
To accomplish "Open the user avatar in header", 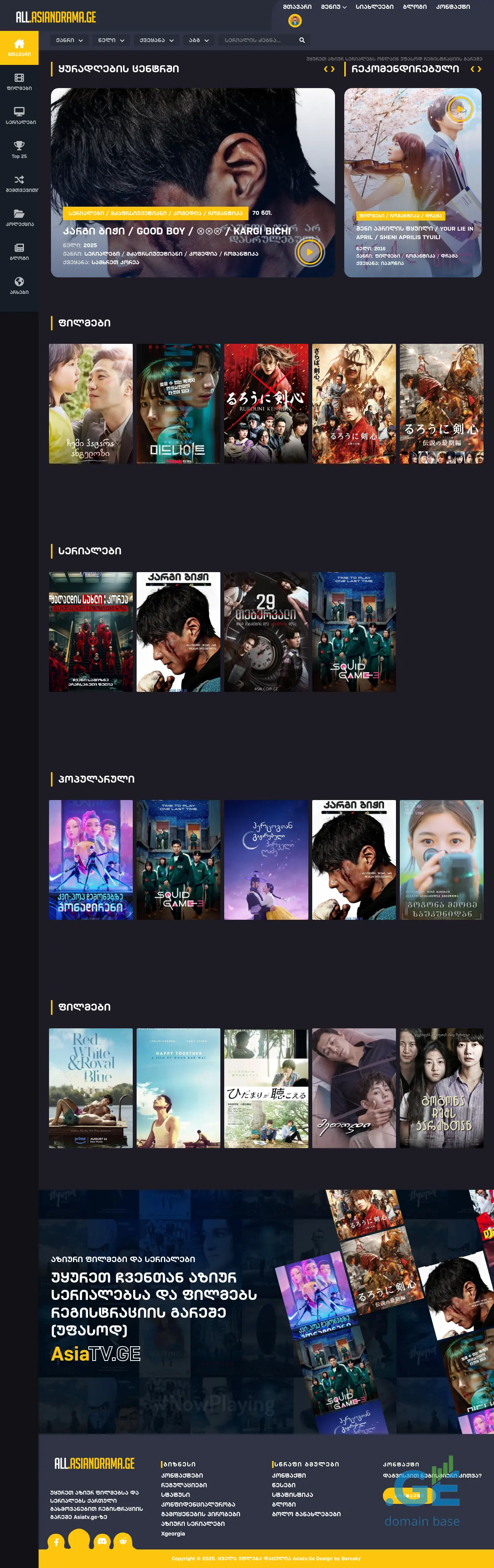I will click(x=295, y=21).
